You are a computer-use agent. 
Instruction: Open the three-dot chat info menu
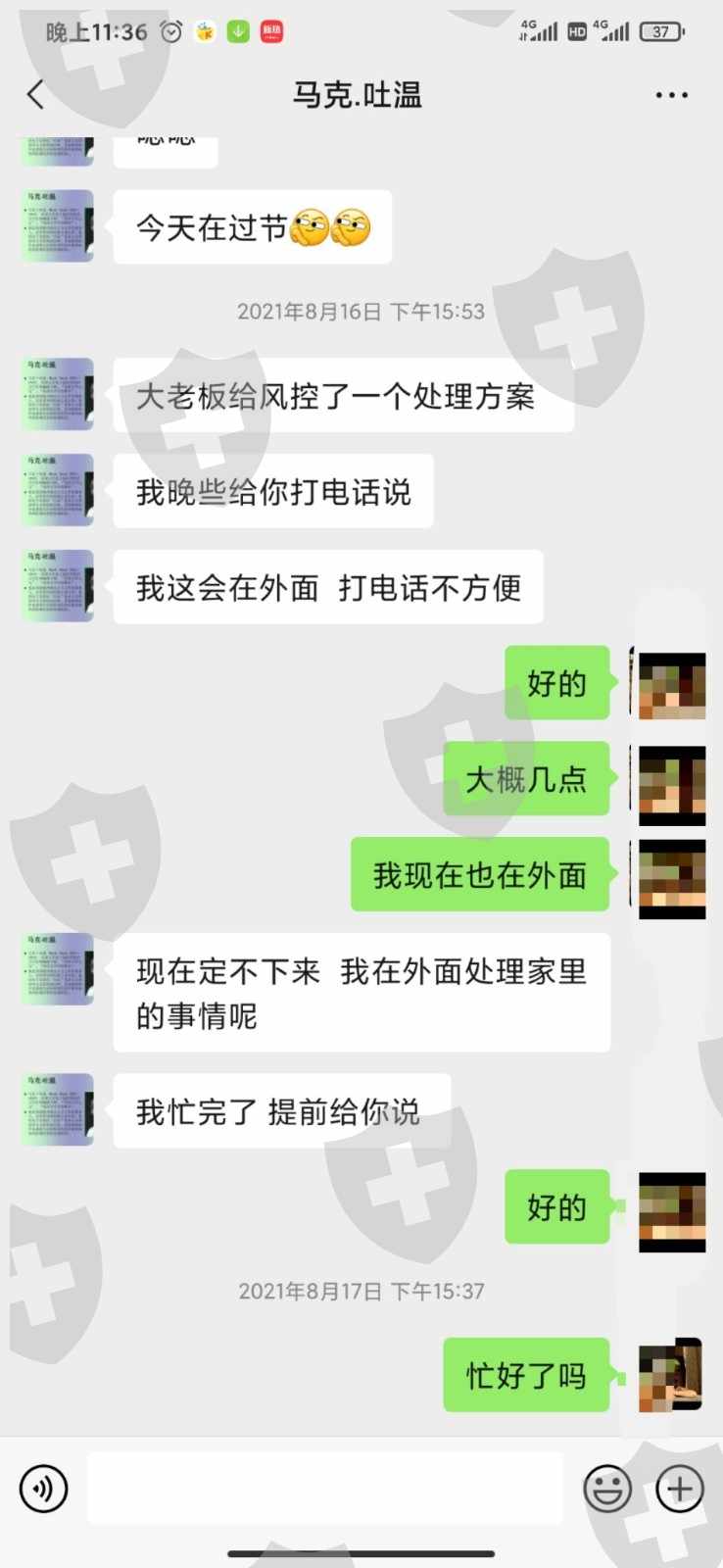[671, 95]
